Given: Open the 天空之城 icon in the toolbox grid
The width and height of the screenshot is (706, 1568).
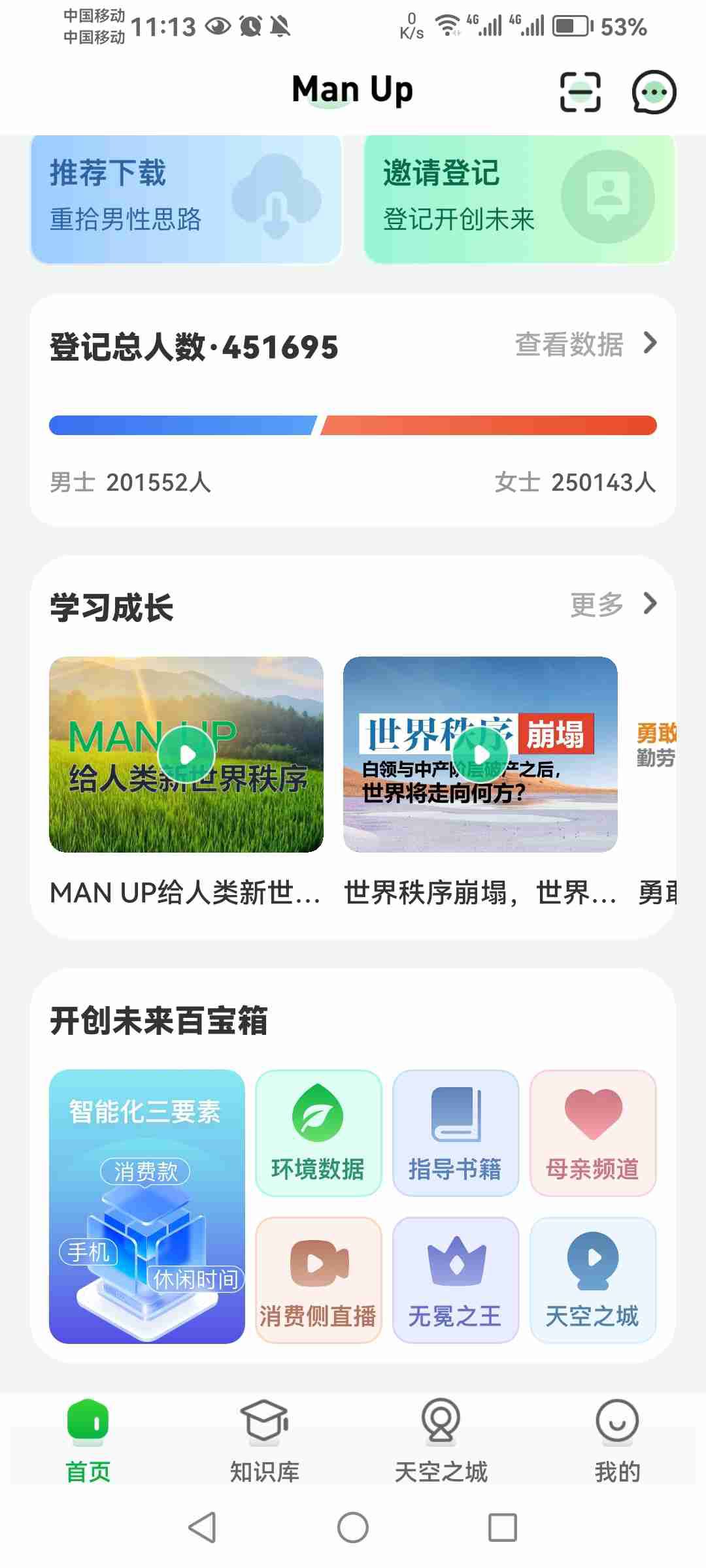Looking at the screenshot, I should pos(592,1261).
